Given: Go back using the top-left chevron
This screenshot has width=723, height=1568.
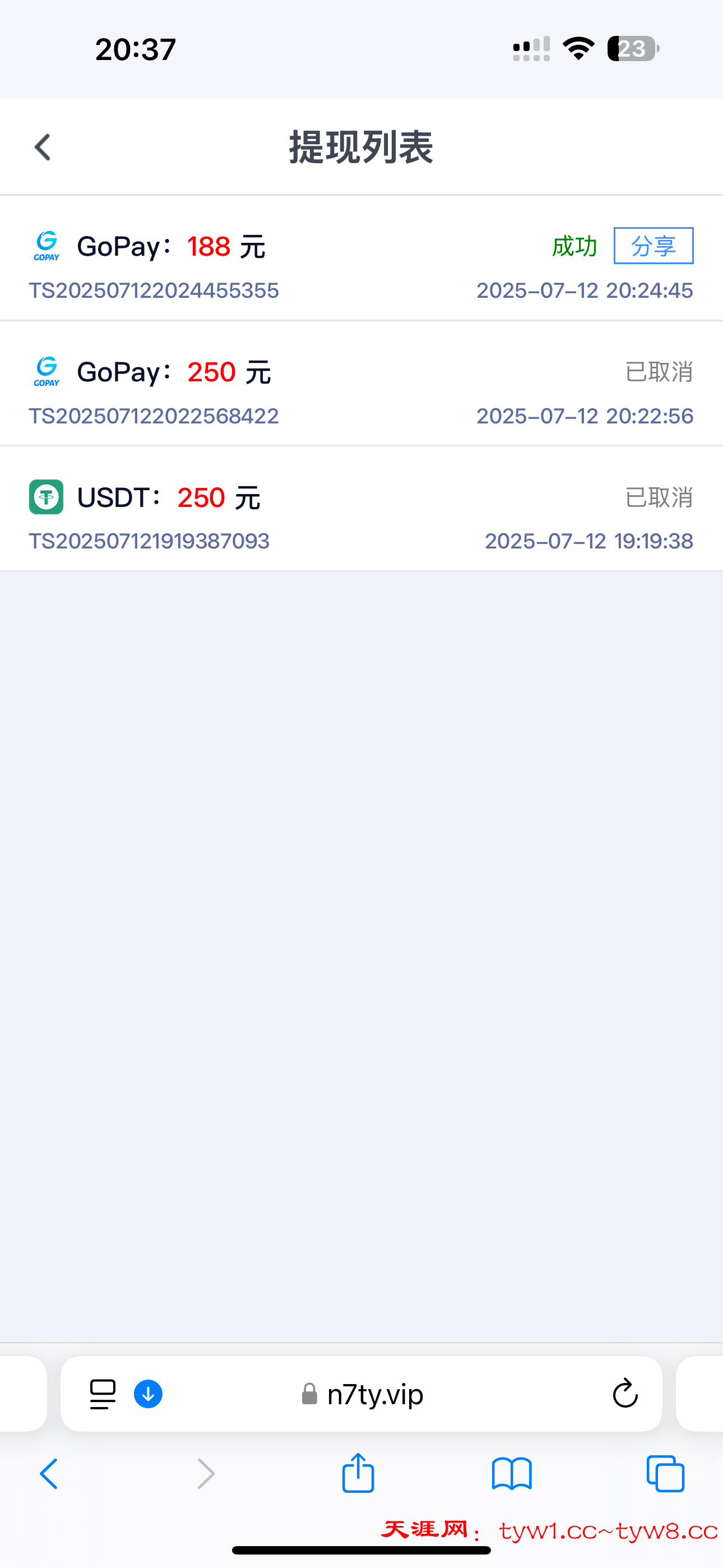Looking at the screenshot, I should click(x=41, y=147).
